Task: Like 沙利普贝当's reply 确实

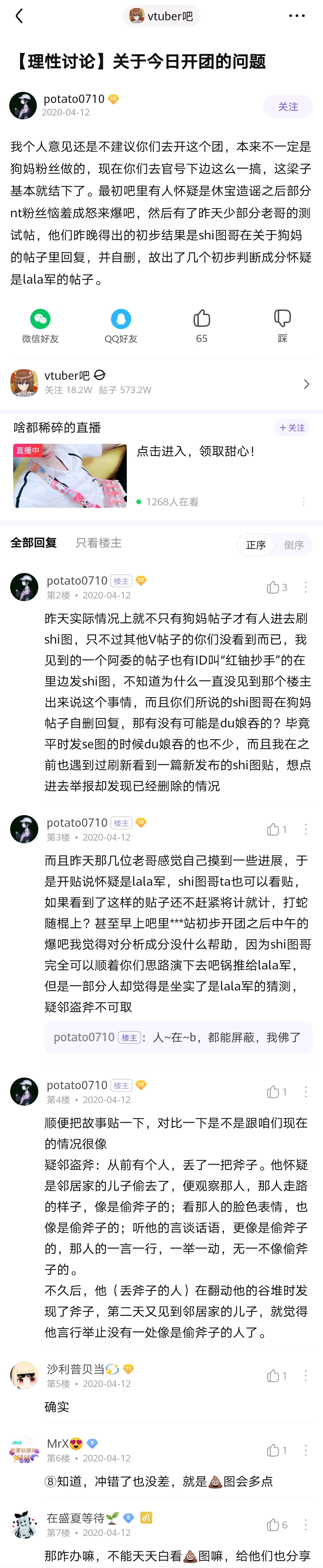Action: 276,1376
